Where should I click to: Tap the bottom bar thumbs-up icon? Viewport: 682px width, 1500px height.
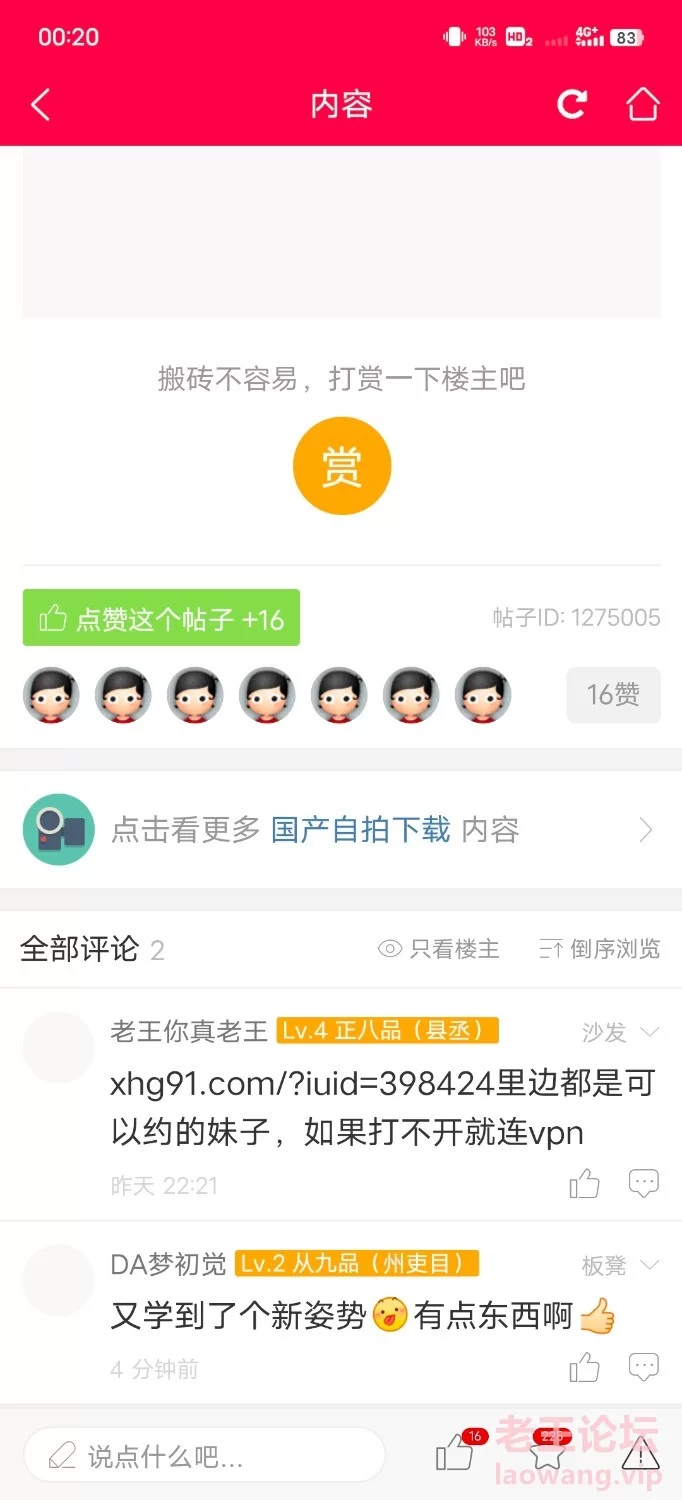tap(454, 1456)
